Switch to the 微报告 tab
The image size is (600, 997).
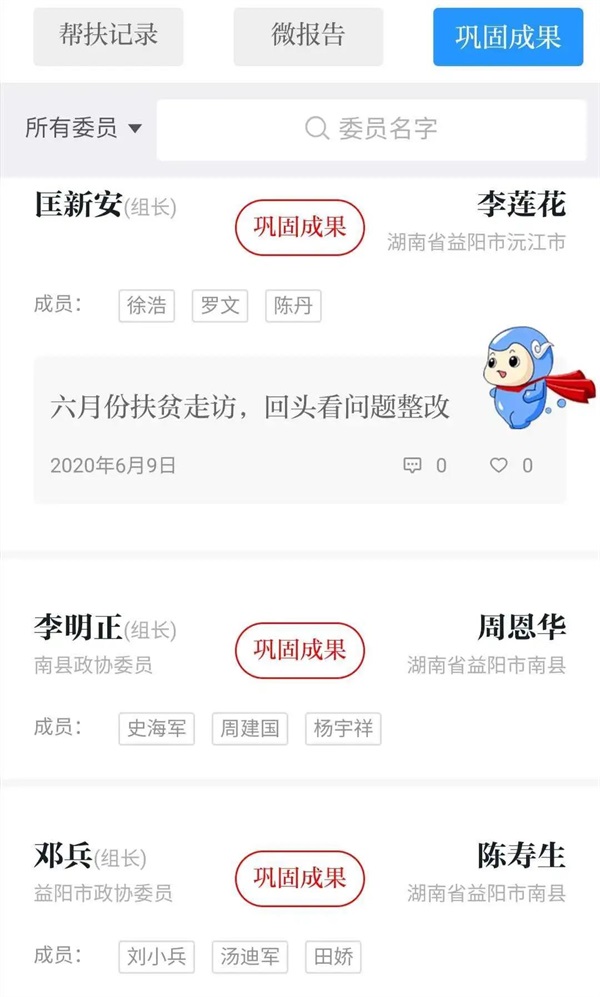point(308,37)
